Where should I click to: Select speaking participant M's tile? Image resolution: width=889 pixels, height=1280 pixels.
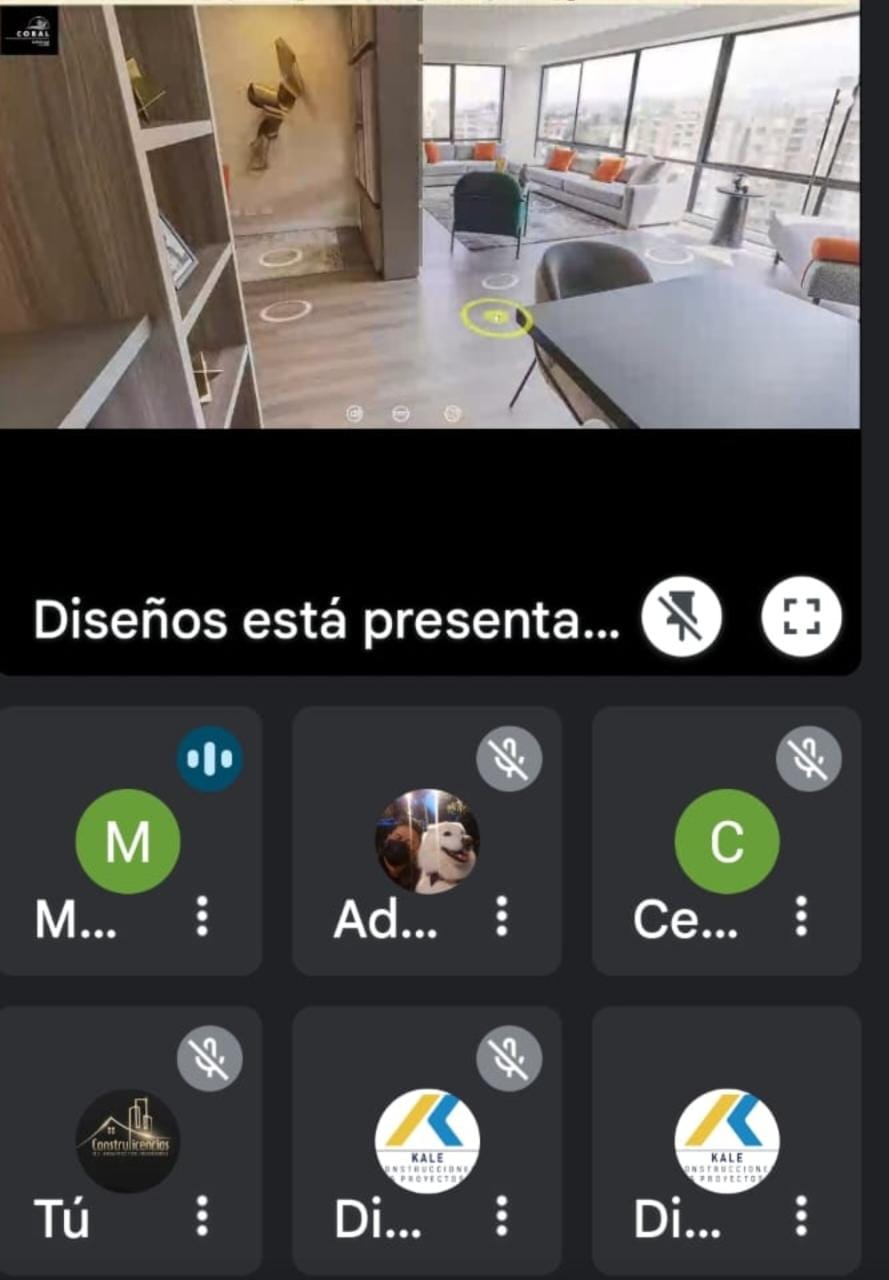pyautogui.click(x=128, y=841)
